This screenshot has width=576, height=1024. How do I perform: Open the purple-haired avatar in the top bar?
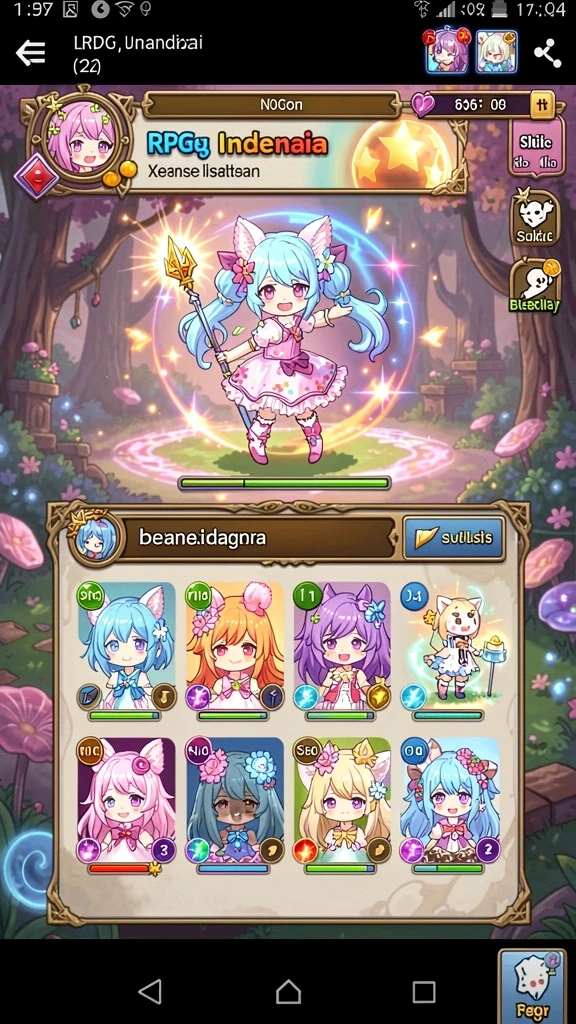click(x=447, y=51)
